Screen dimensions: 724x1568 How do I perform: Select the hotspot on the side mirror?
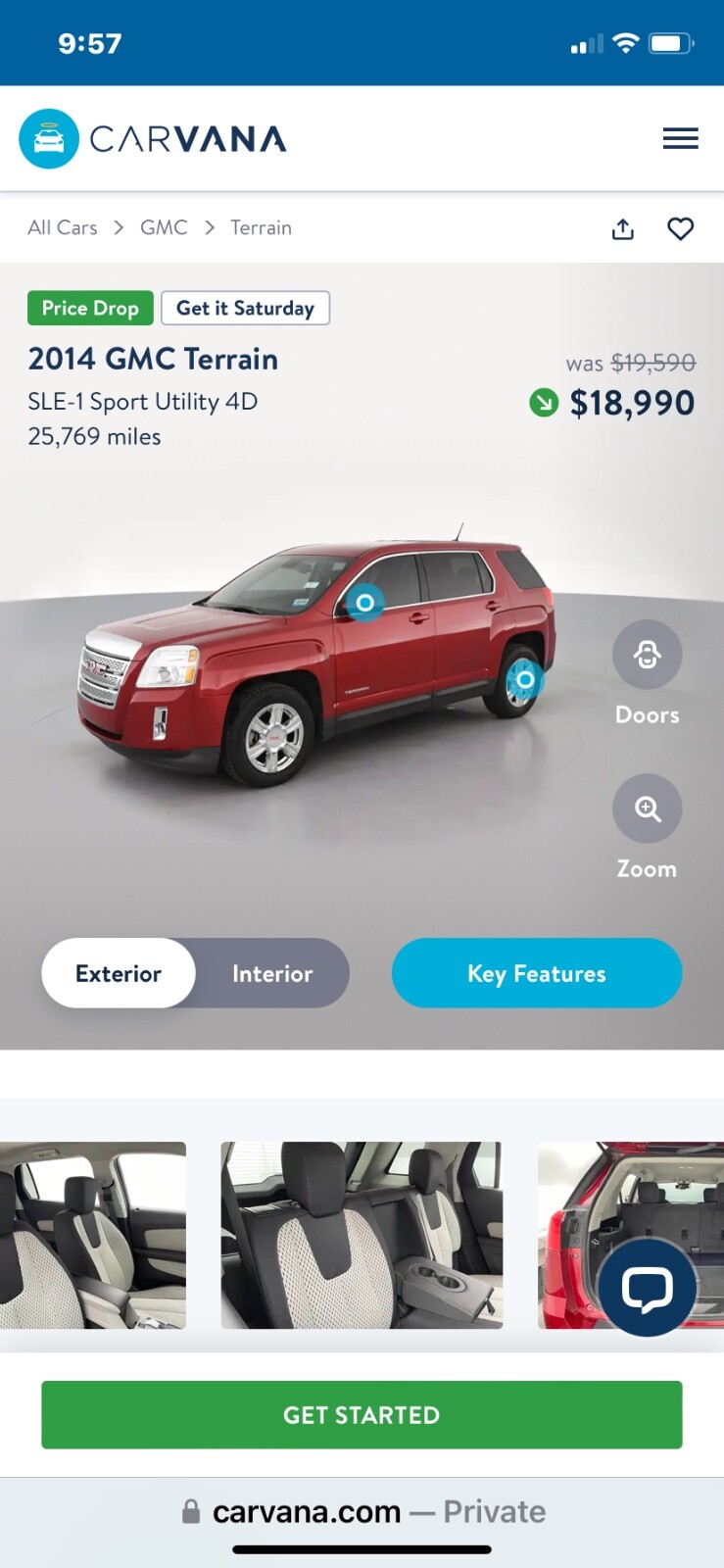[365, 602]
